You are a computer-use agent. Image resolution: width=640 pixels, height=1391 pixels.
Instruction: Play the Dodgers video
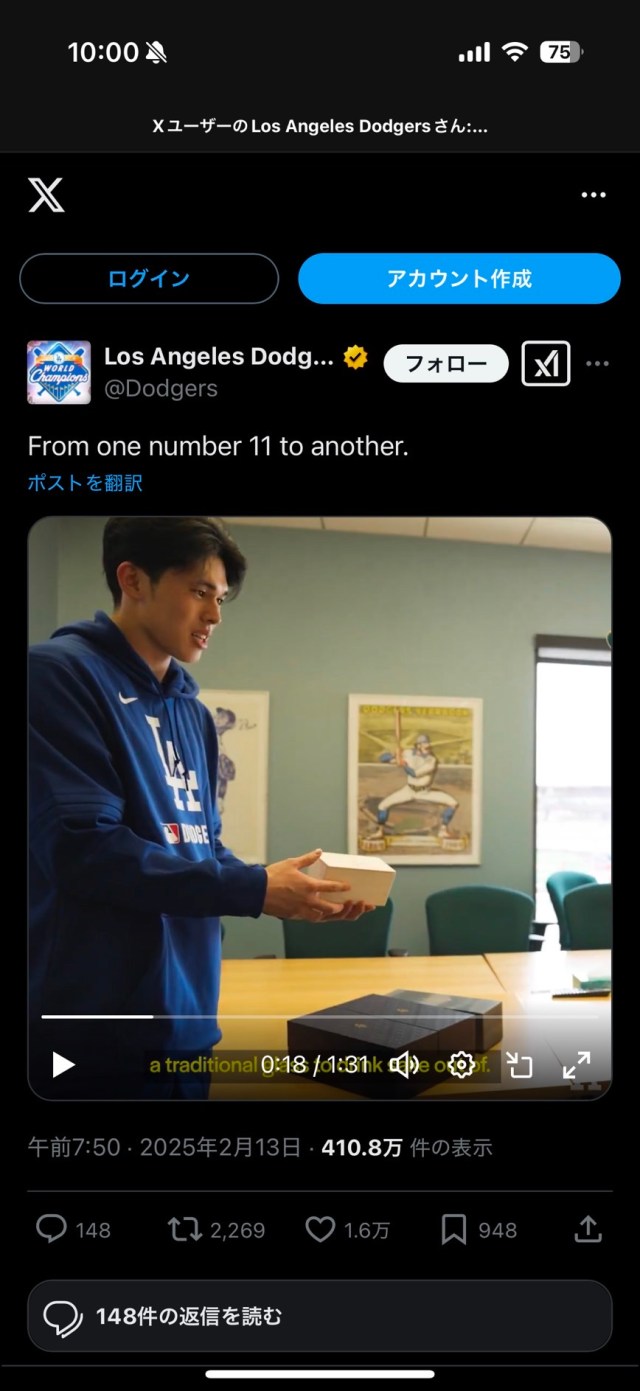coord(63,1065)
